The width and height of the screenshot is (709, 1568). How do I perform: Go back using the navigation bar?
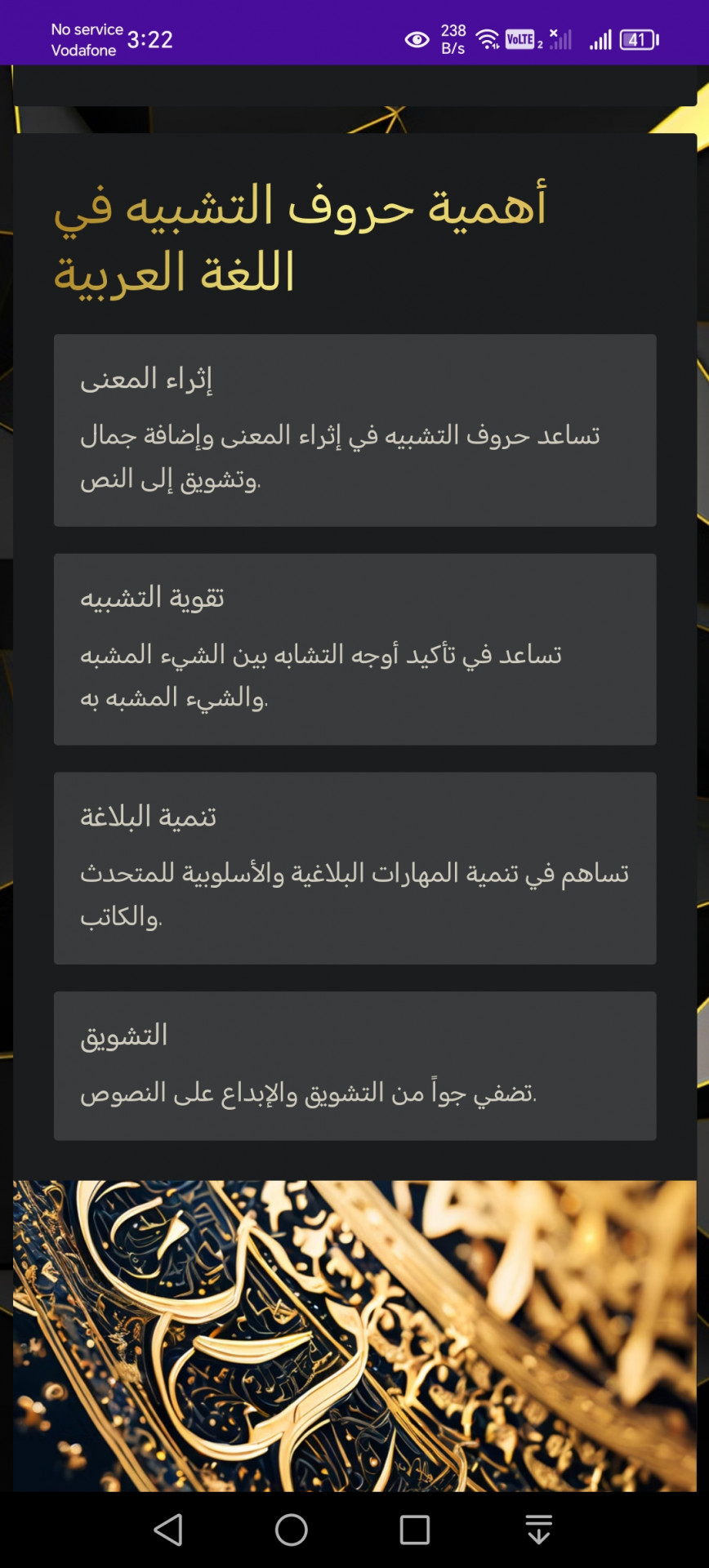(168, 1530)
